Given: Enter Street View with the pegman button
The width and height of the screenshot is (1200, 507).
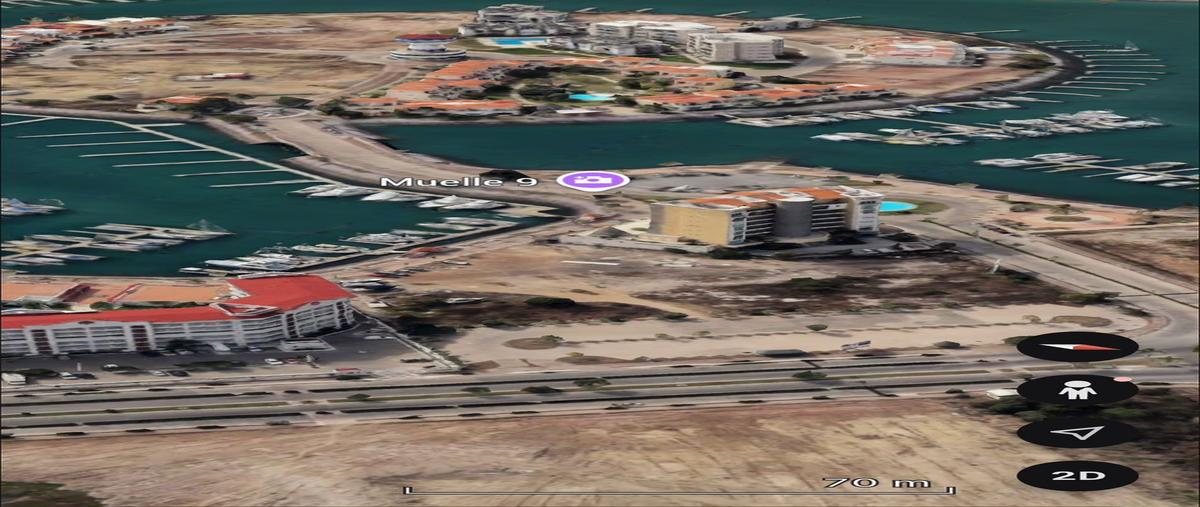Looking at the screenshot, I should (1077, 390).
